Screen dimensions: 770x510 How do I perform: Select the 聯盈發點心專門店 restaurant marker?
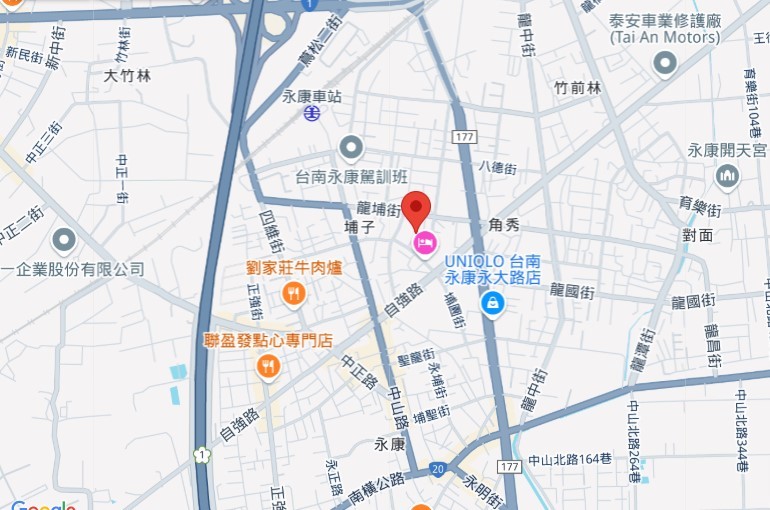(x=268, y=366)
